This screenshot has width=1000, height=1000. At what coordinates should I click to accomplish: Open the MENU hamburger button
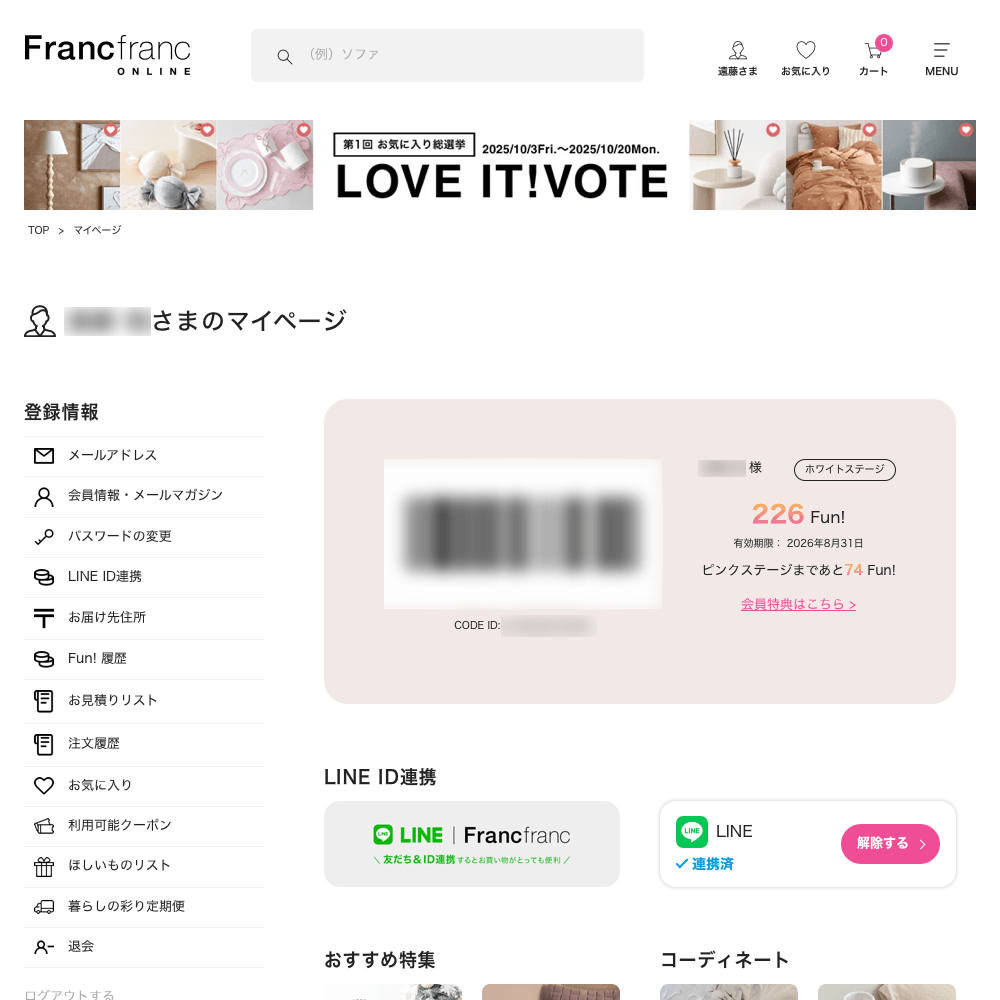point(941,58)
